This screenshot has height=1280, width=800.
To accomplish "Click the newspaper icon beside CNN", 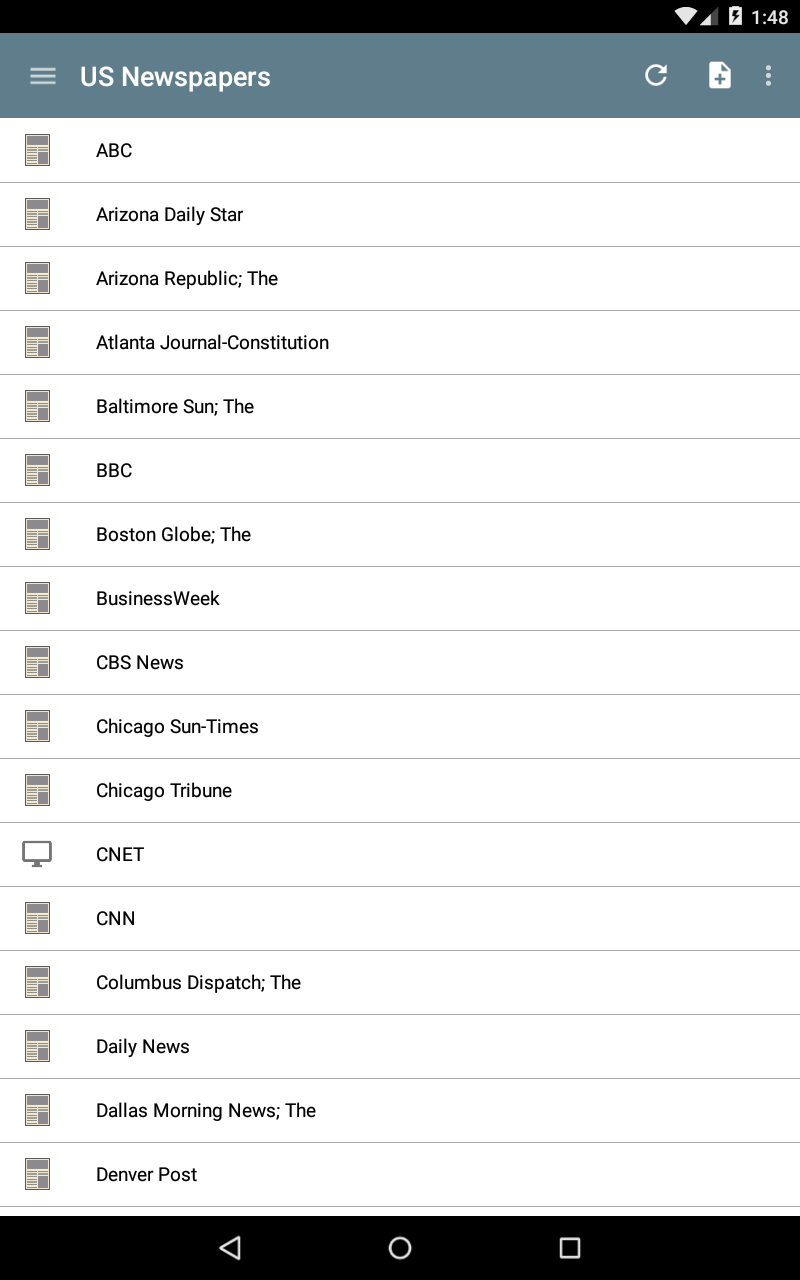I will (37, 918).
